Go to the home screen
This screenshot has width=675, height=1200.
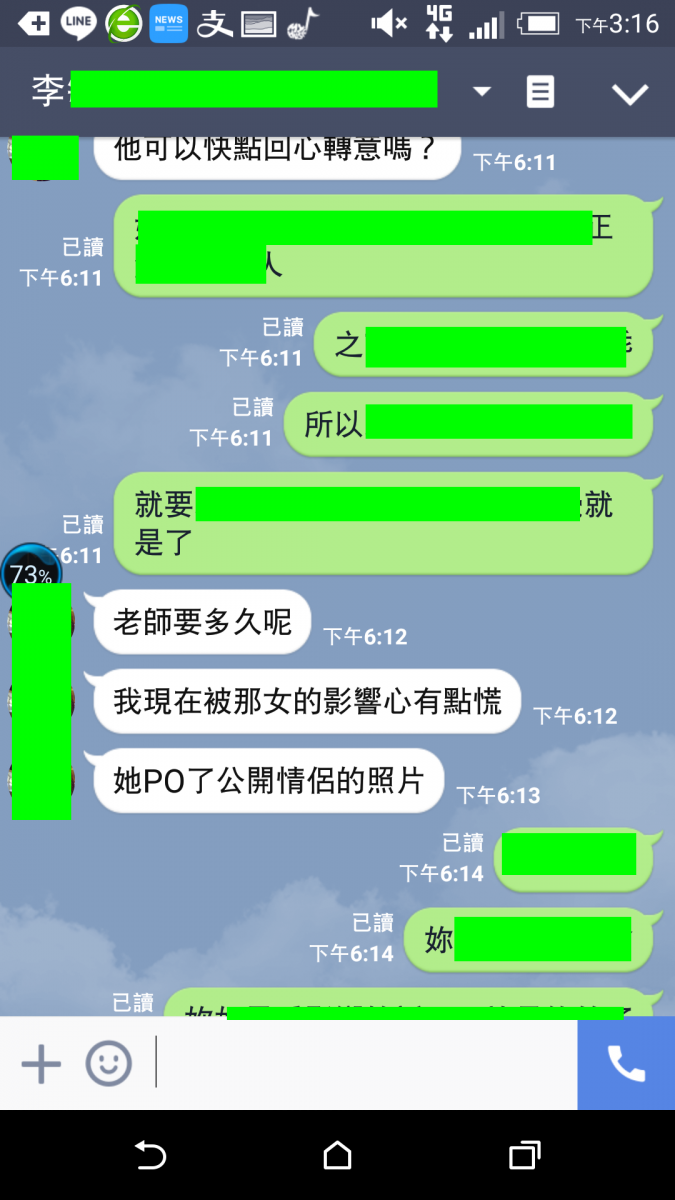[x=337, y=1156]
